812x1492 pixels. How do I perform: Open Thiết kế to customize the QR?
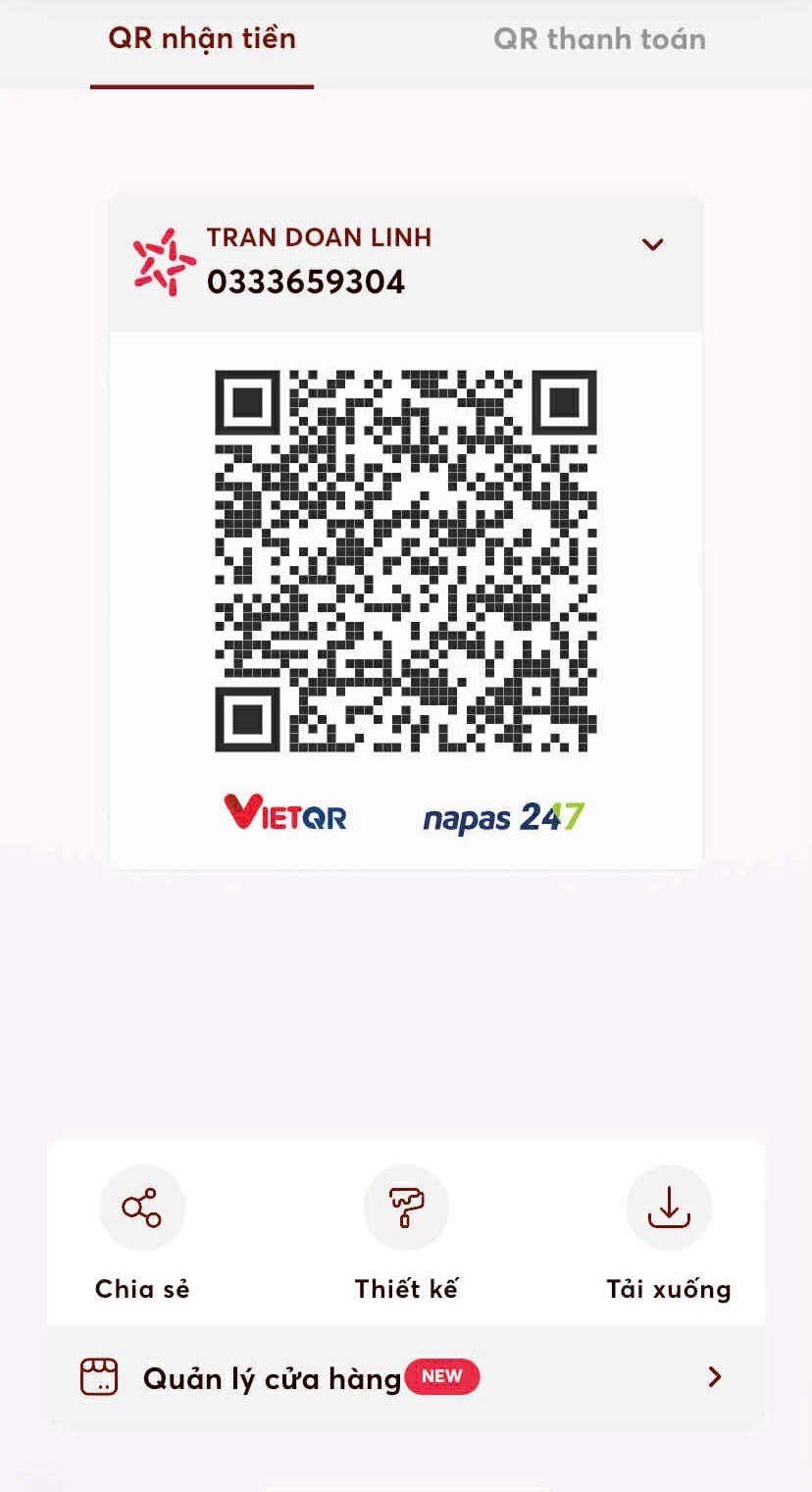406,1208
